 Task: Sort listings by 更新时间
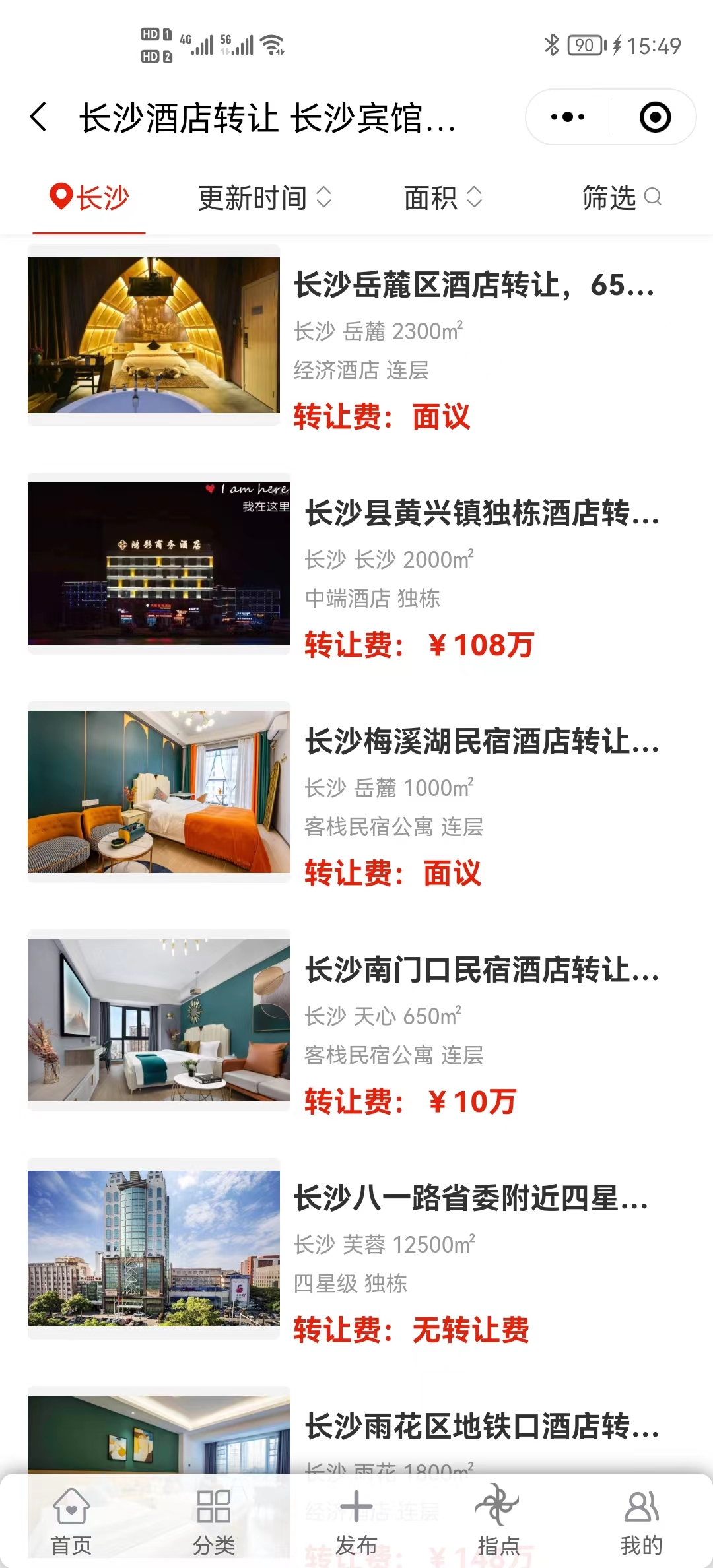point(264,197)
